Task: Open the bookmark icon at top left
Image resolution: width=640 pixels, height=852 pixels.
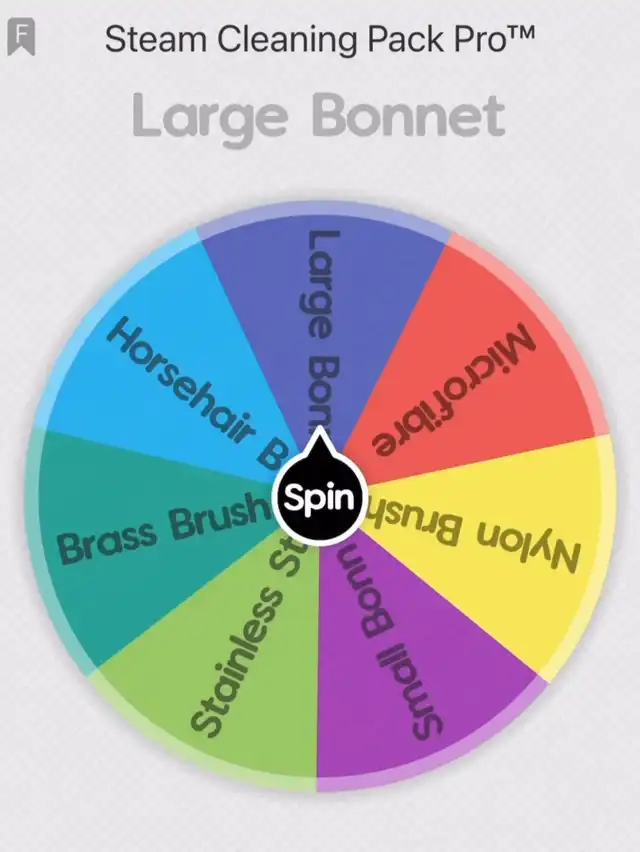Action: point(21,37)
